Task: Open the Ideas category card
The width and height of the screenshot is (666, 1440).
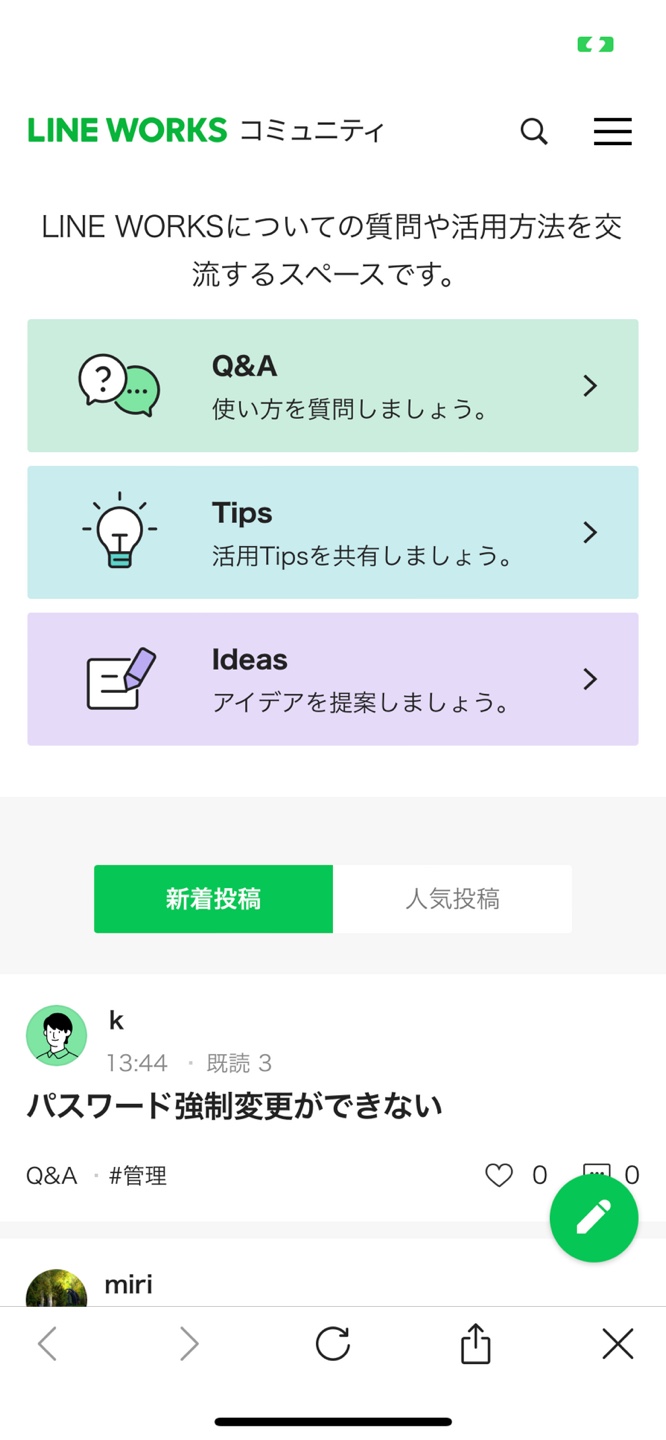Action: pyautogui.click(x=332, y=679)
